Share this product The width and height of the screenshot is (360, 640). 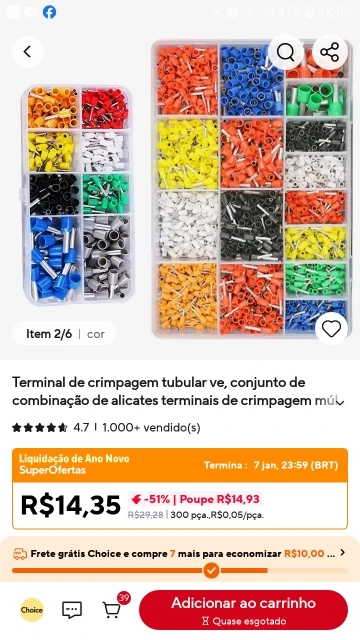click(x=329, y=52)
